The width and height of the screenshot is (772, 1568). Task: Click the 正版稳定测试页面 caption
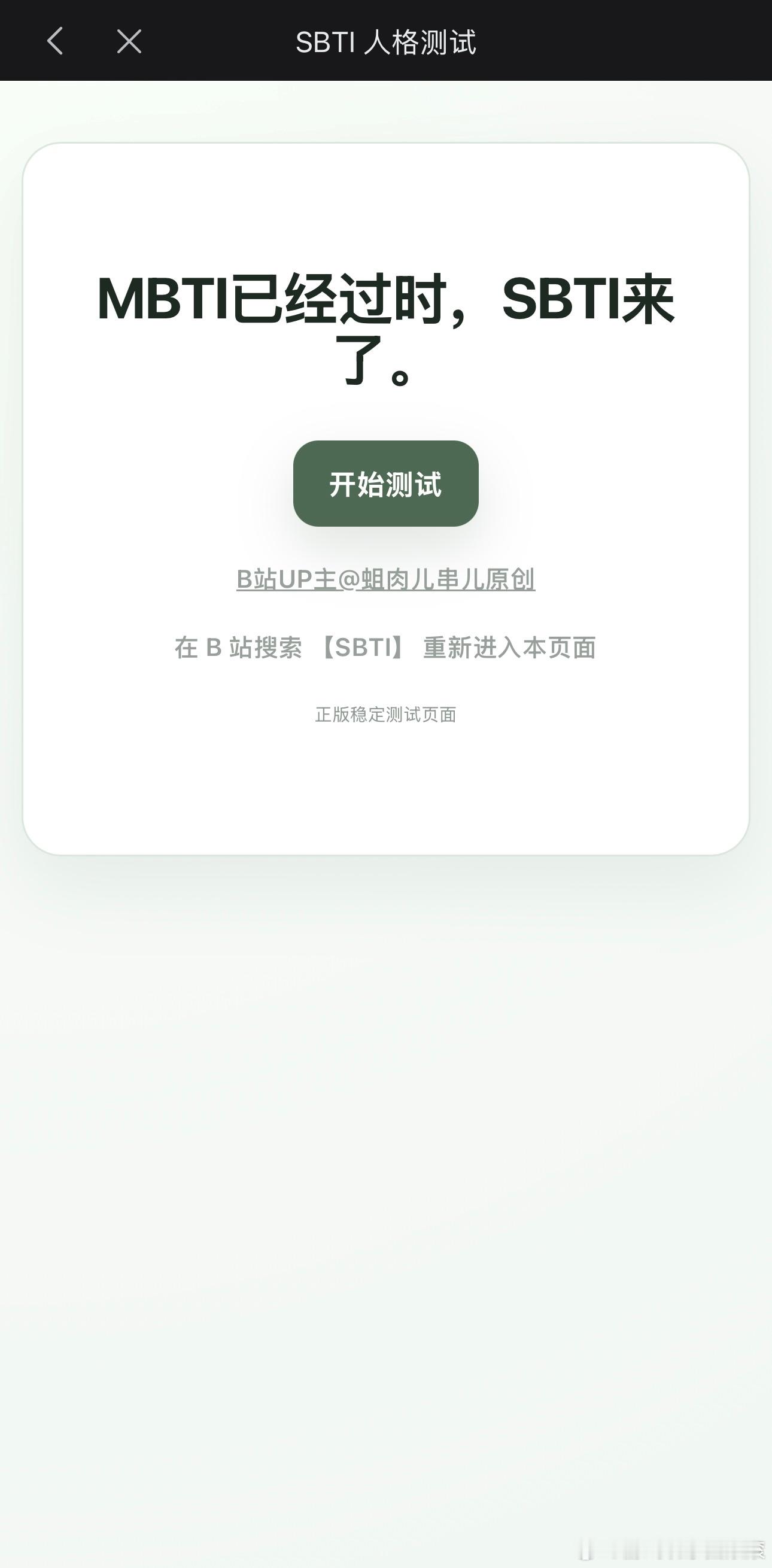[386, 715]
